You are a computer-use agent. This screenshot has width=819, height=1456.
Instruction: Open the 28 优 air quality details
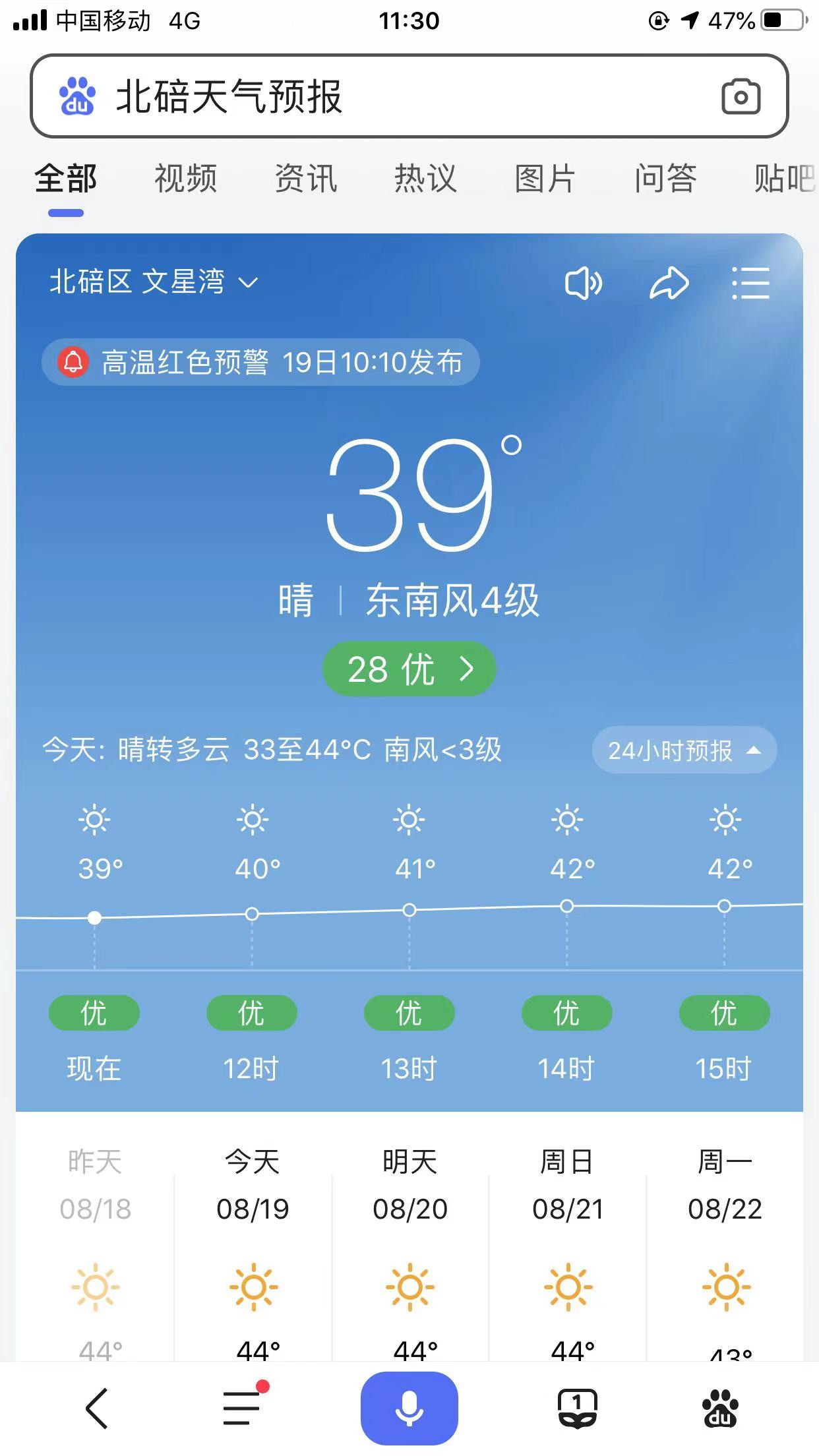[409, 669]
